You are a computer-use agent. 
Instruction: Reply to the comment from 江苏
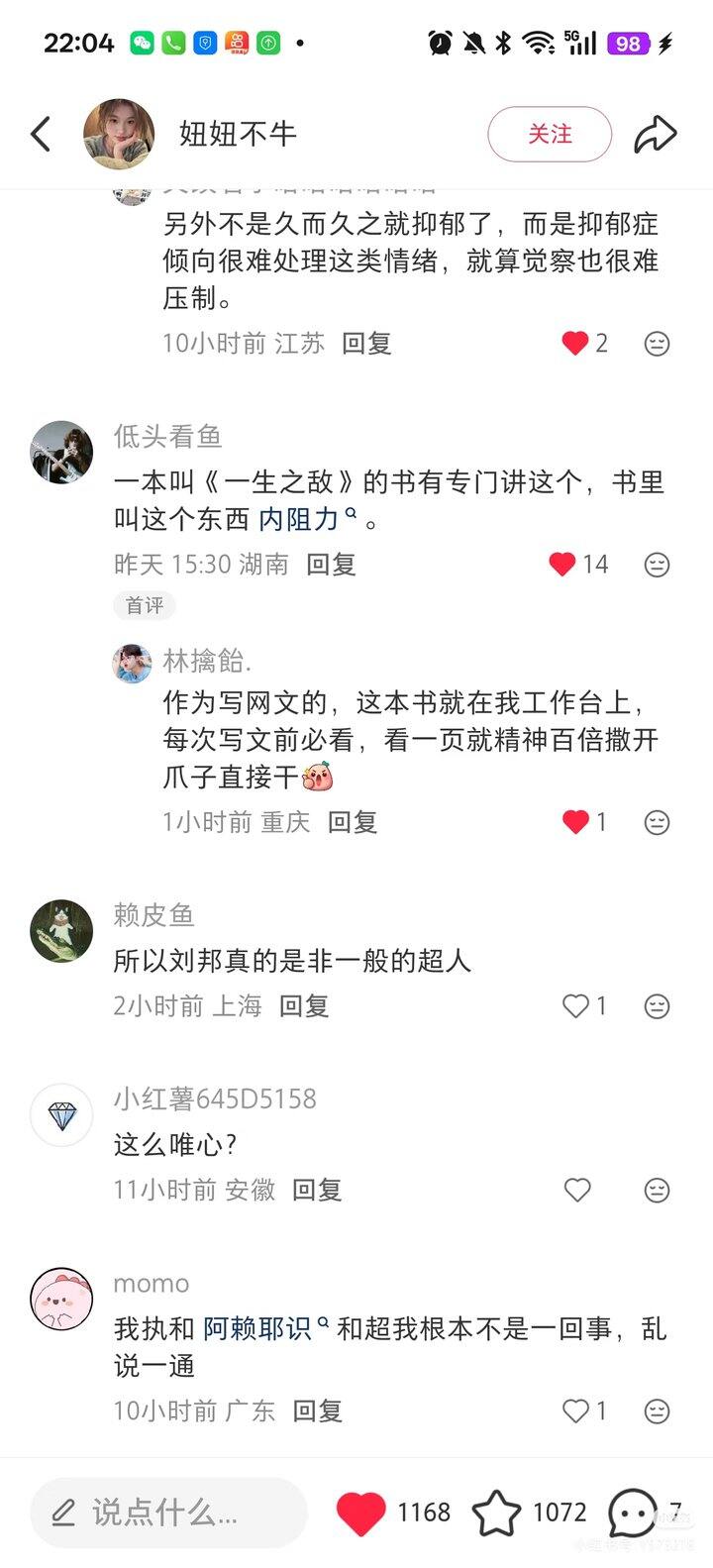366,344
